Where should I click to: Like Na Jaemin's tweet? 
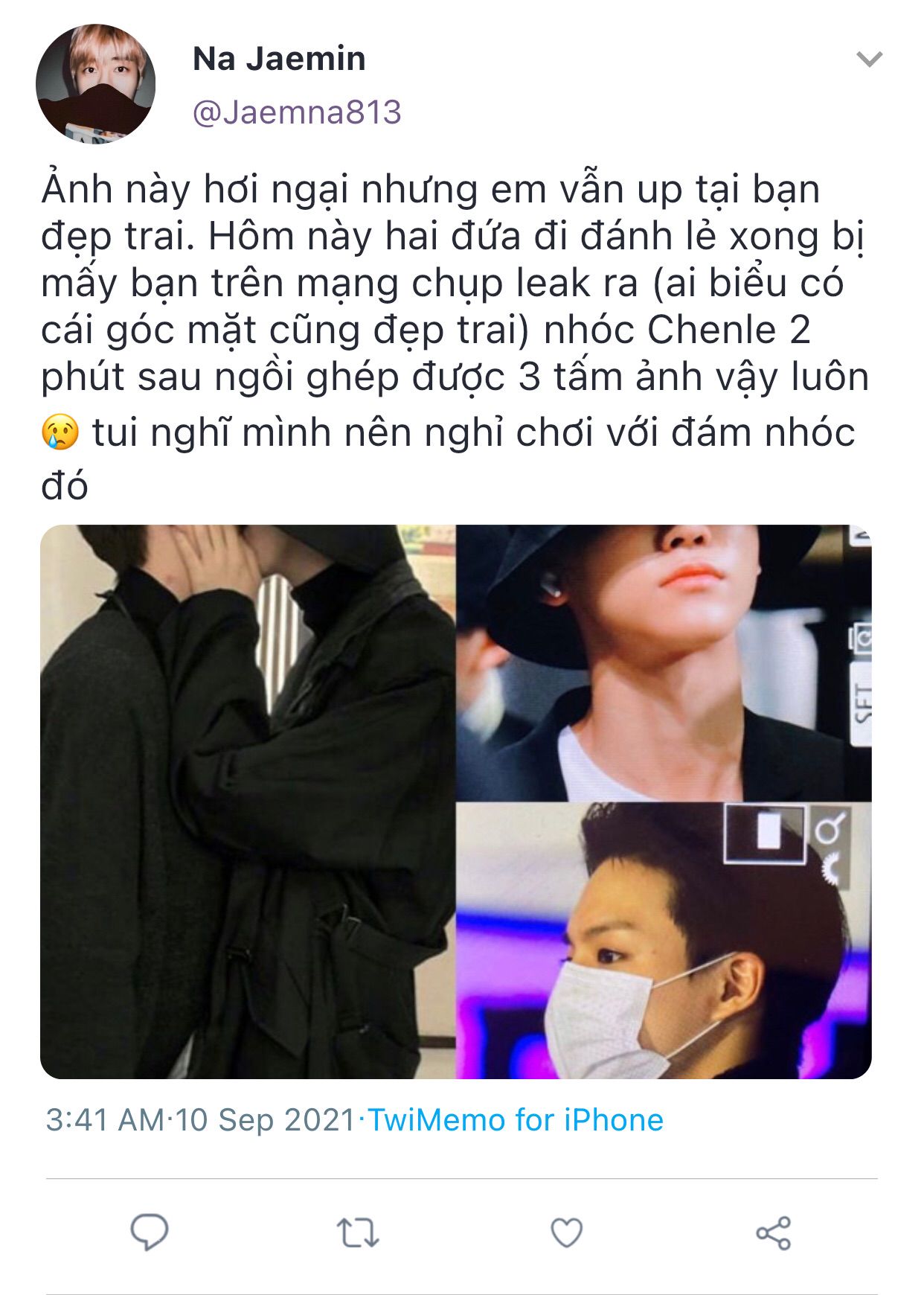[x=566, y=1232]
